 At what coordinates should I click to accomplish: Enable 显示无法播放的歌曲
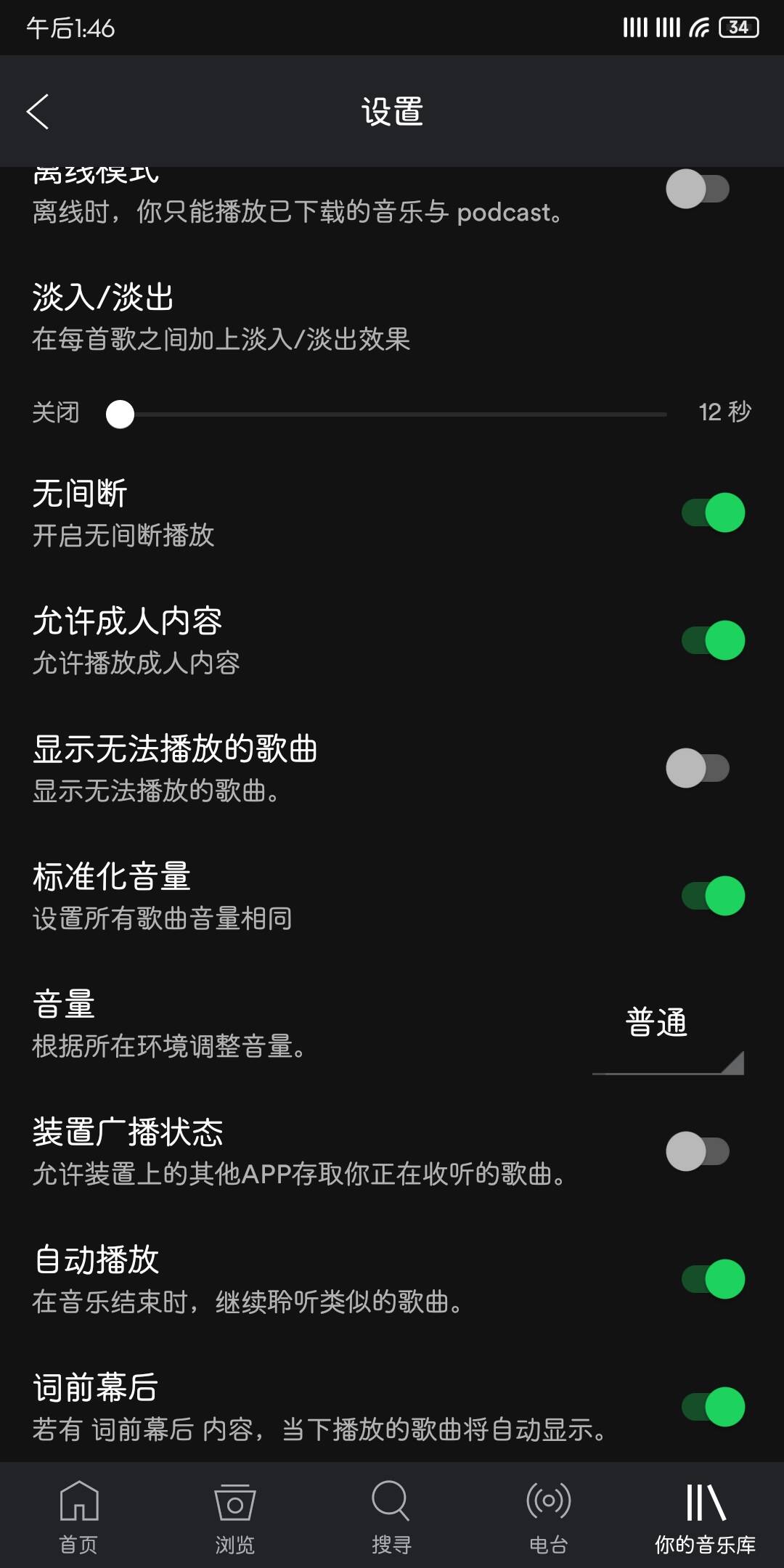[x=698, y=768]
